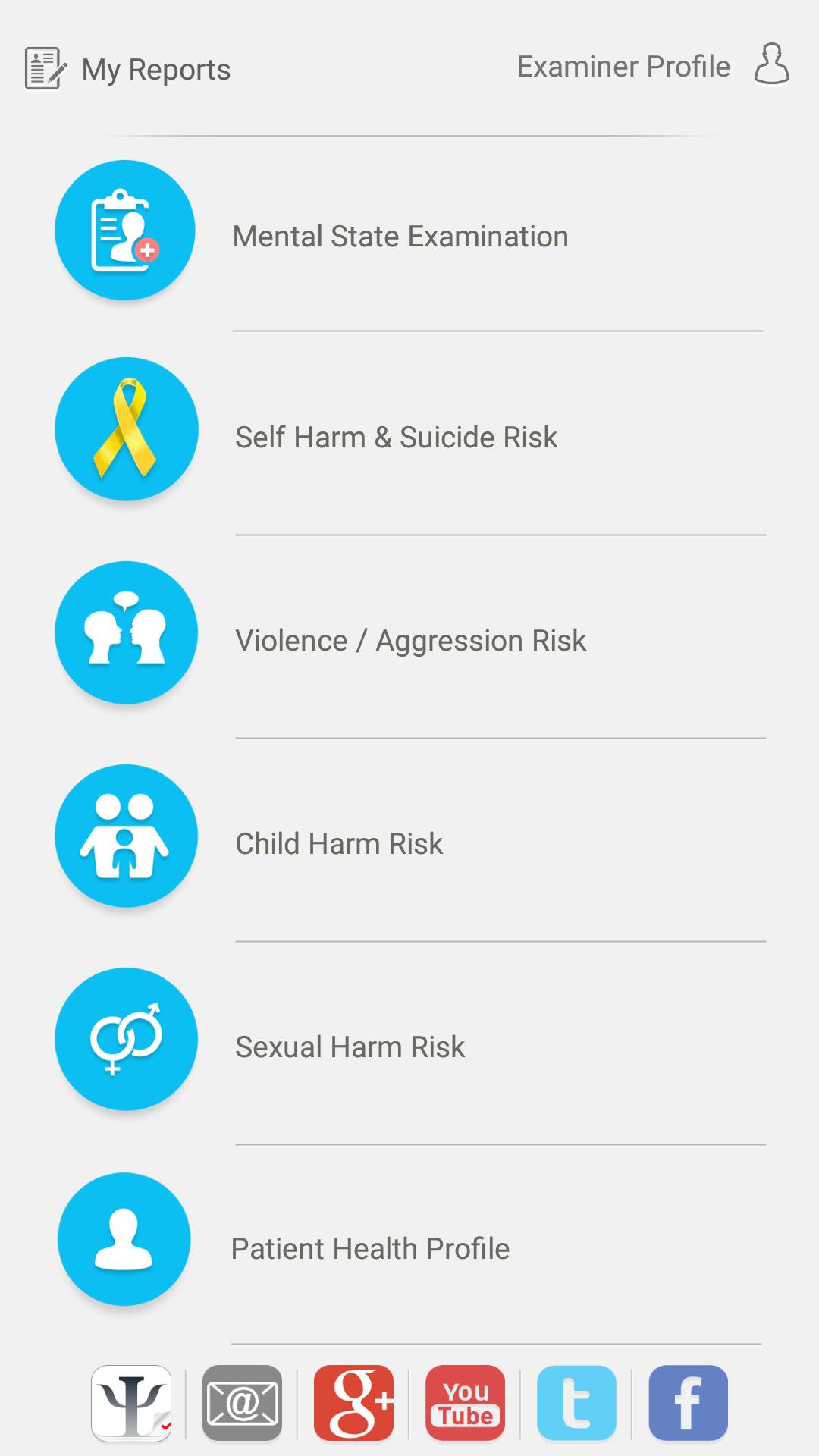Tap the Patient Health Profile person icon
819x1456 pixels.
pyautogui.click(x=124, y=1241)
